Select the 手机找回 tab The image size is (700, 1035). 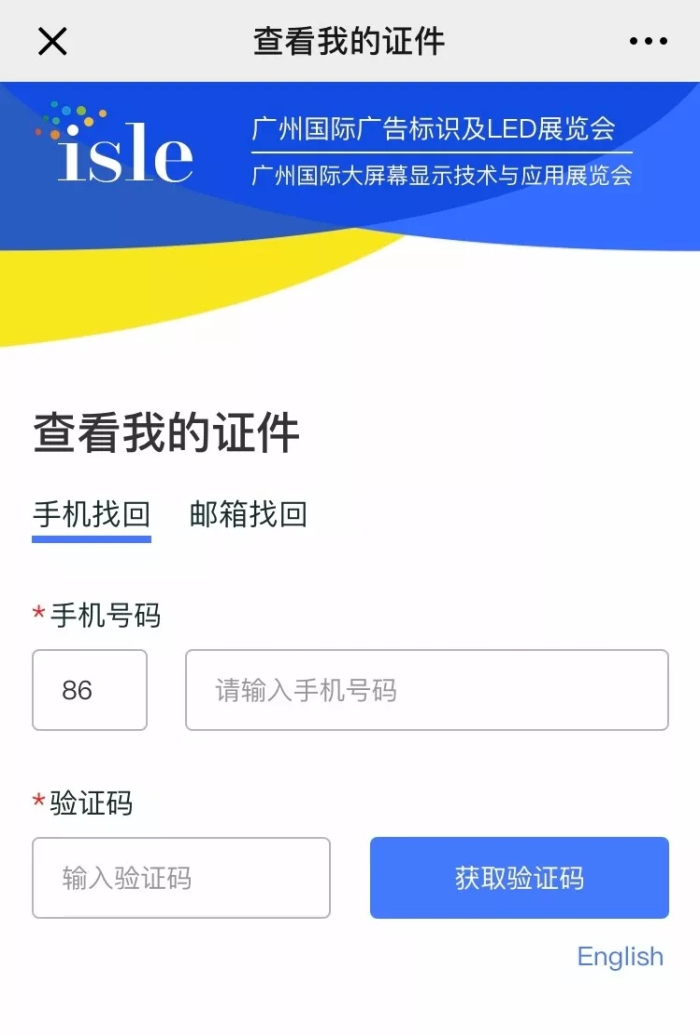pos(92,515)
